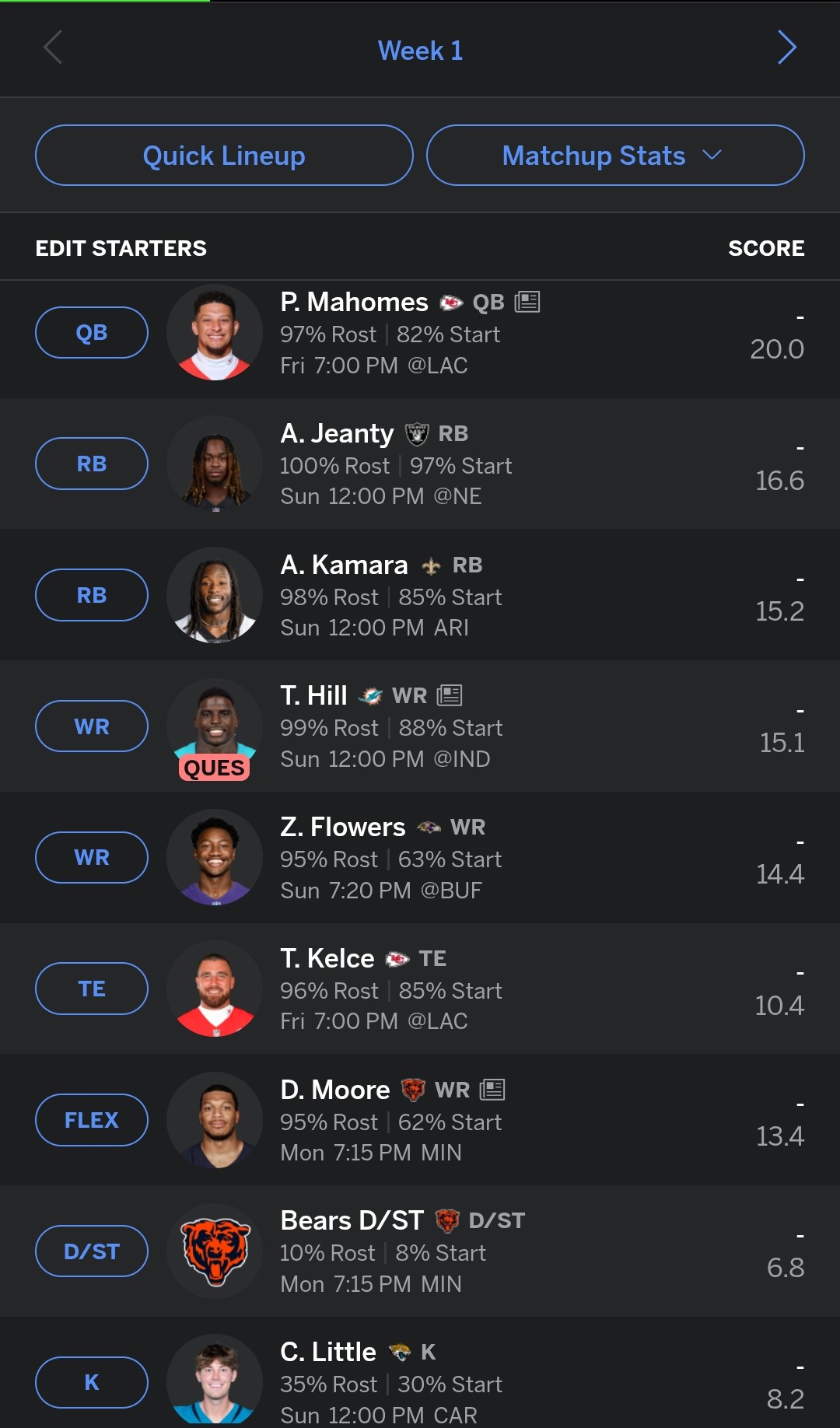The width and height of the screenshot is (840, 1428).
Task: Open Quick Lineup
Action: [224, 156]
